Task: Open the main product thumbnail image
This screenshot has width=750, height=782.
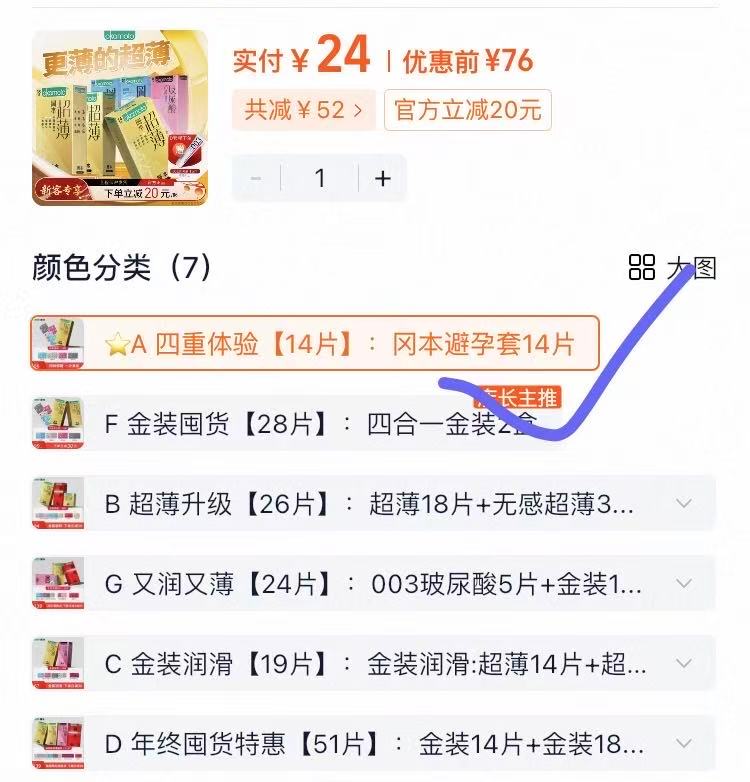Action: click(120, 118)
